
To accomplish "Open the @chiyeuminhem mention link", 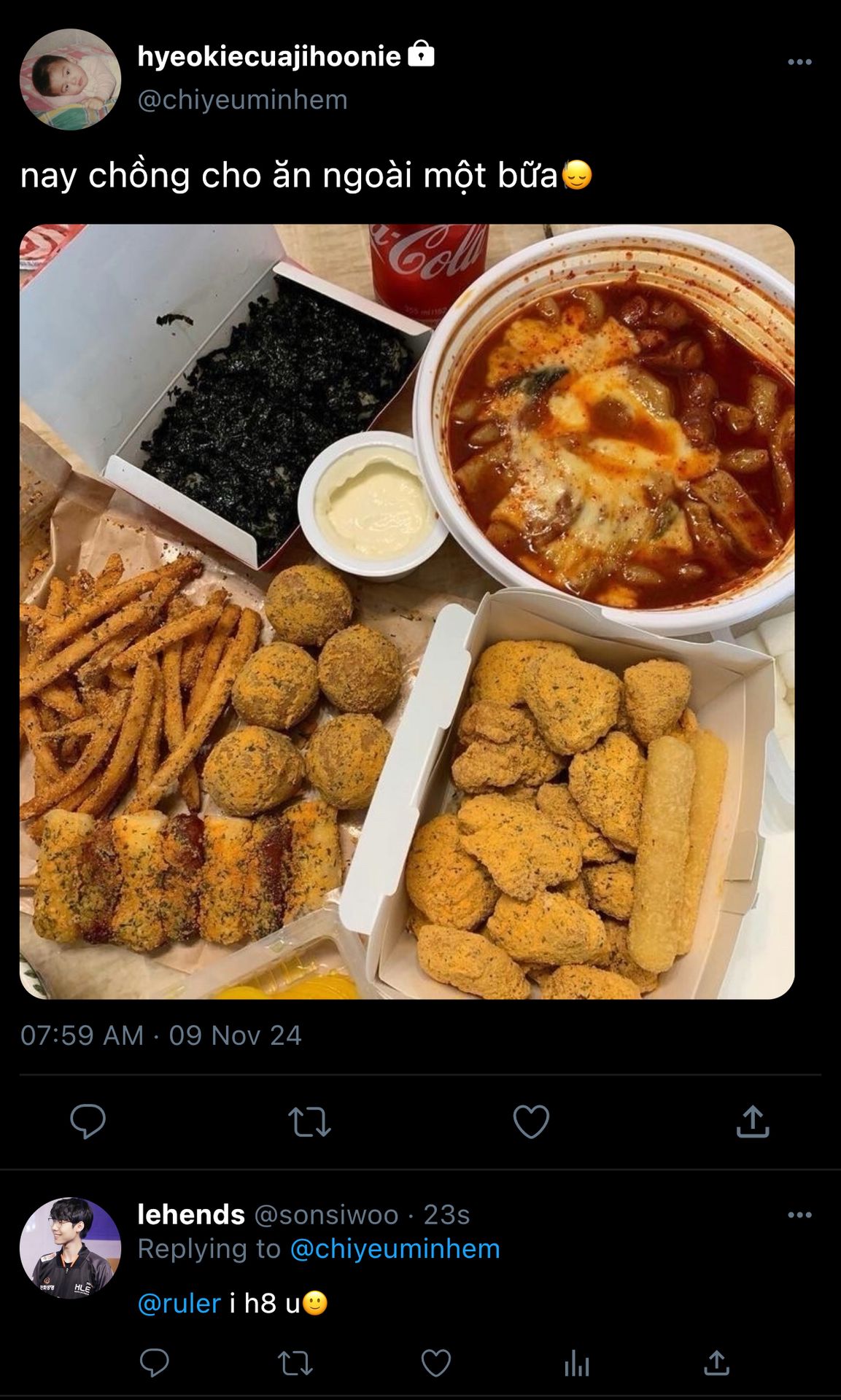I will (395, 1249).
